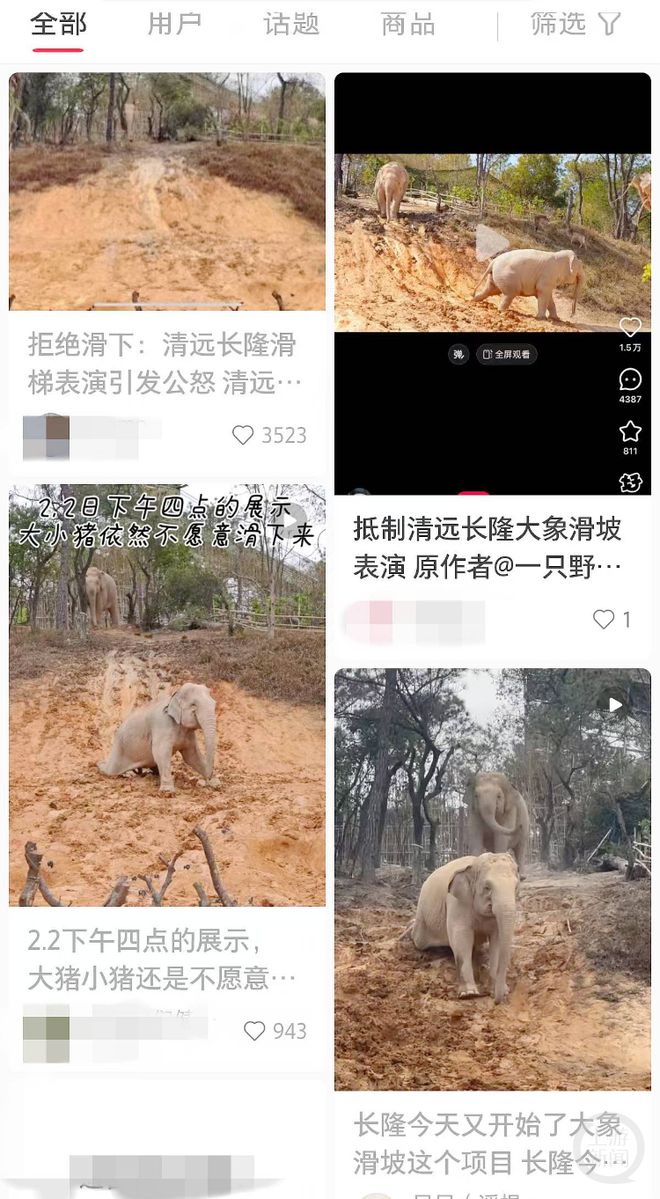Select the 全部 tab
Viewport: 660px width, 1199px height.
point(58,24)
